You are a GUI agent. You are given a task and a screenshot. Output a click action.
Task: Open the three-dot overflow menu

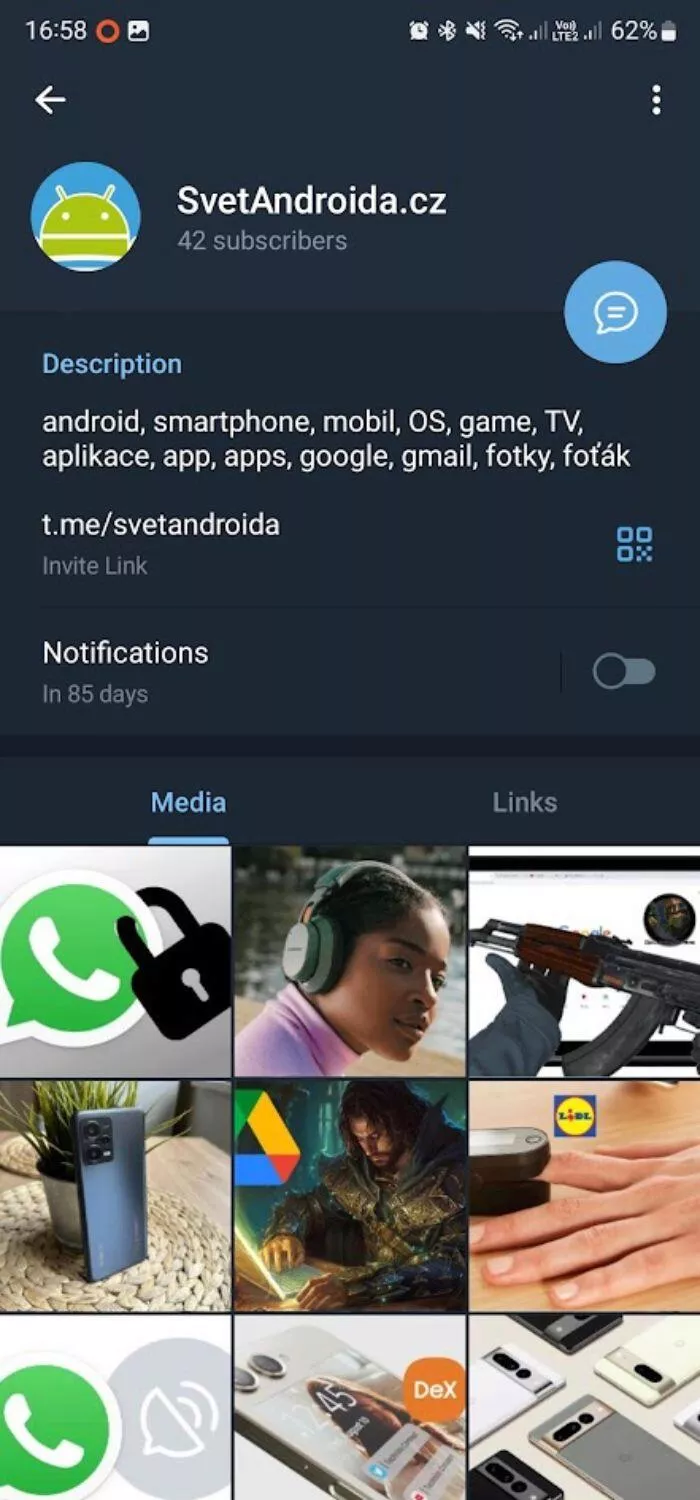(656, 99)
